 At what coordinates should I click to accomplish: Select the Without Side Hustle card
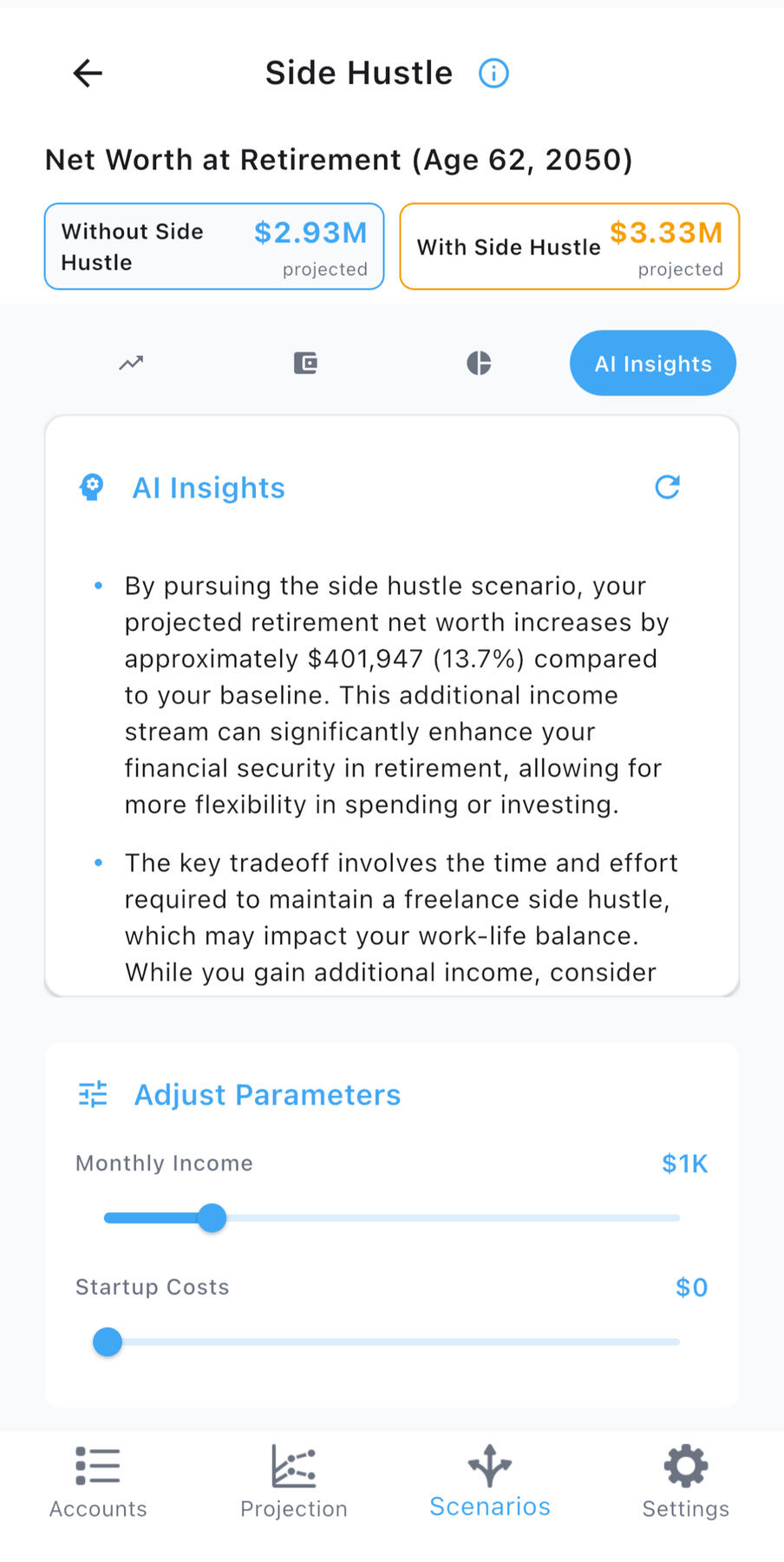213,246
